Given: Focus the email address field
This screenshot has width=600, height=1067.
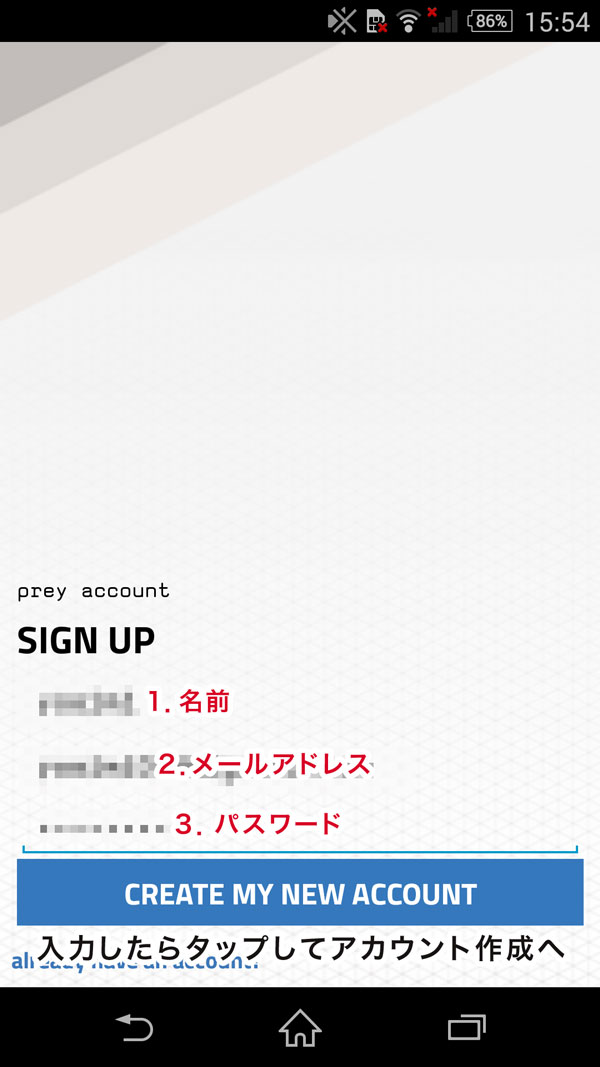Looking at the screenshot, I should 299,765.
